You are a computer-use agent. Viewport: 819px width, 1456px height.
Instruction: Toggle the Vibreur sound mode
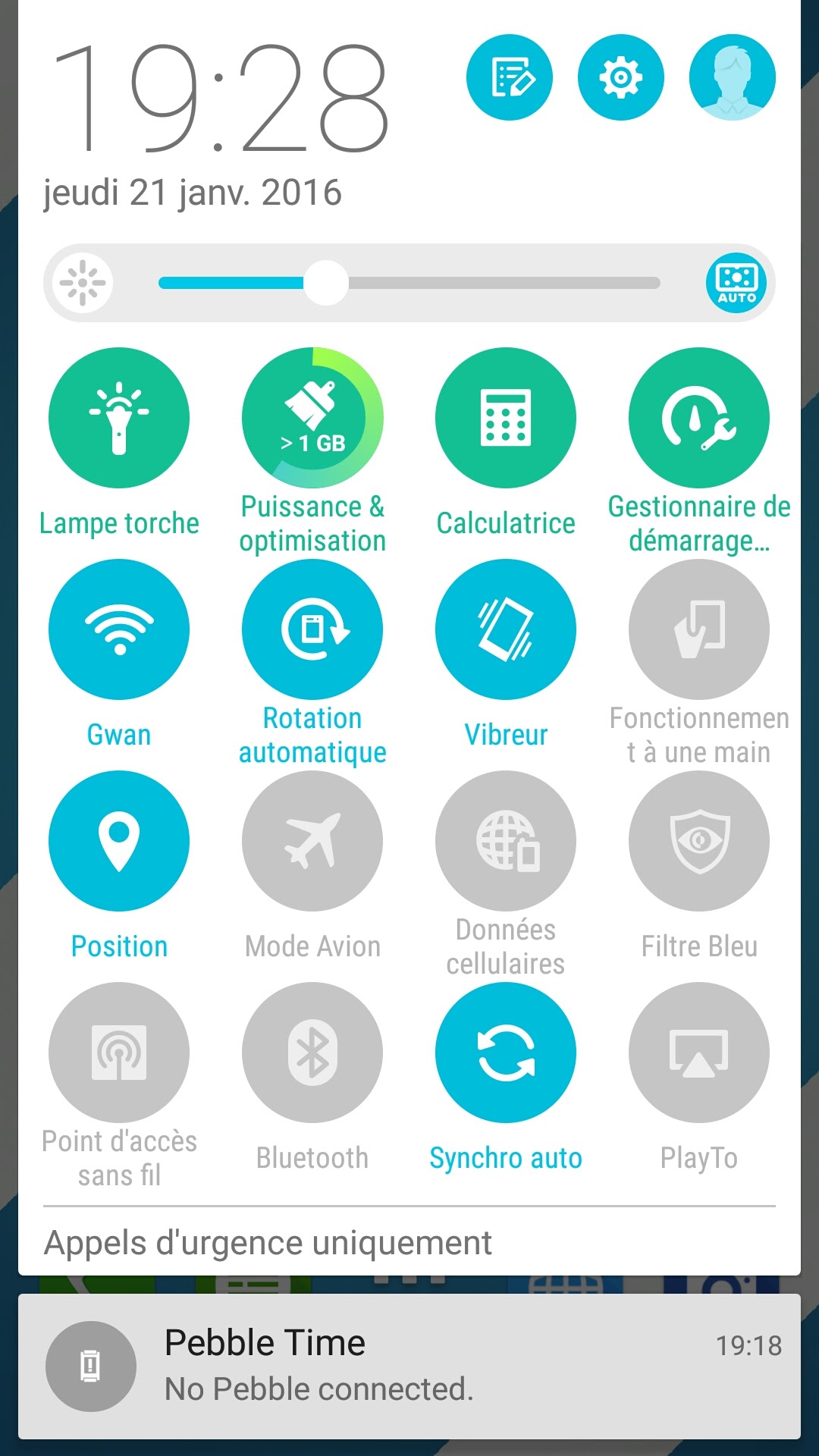click(506, 629)
